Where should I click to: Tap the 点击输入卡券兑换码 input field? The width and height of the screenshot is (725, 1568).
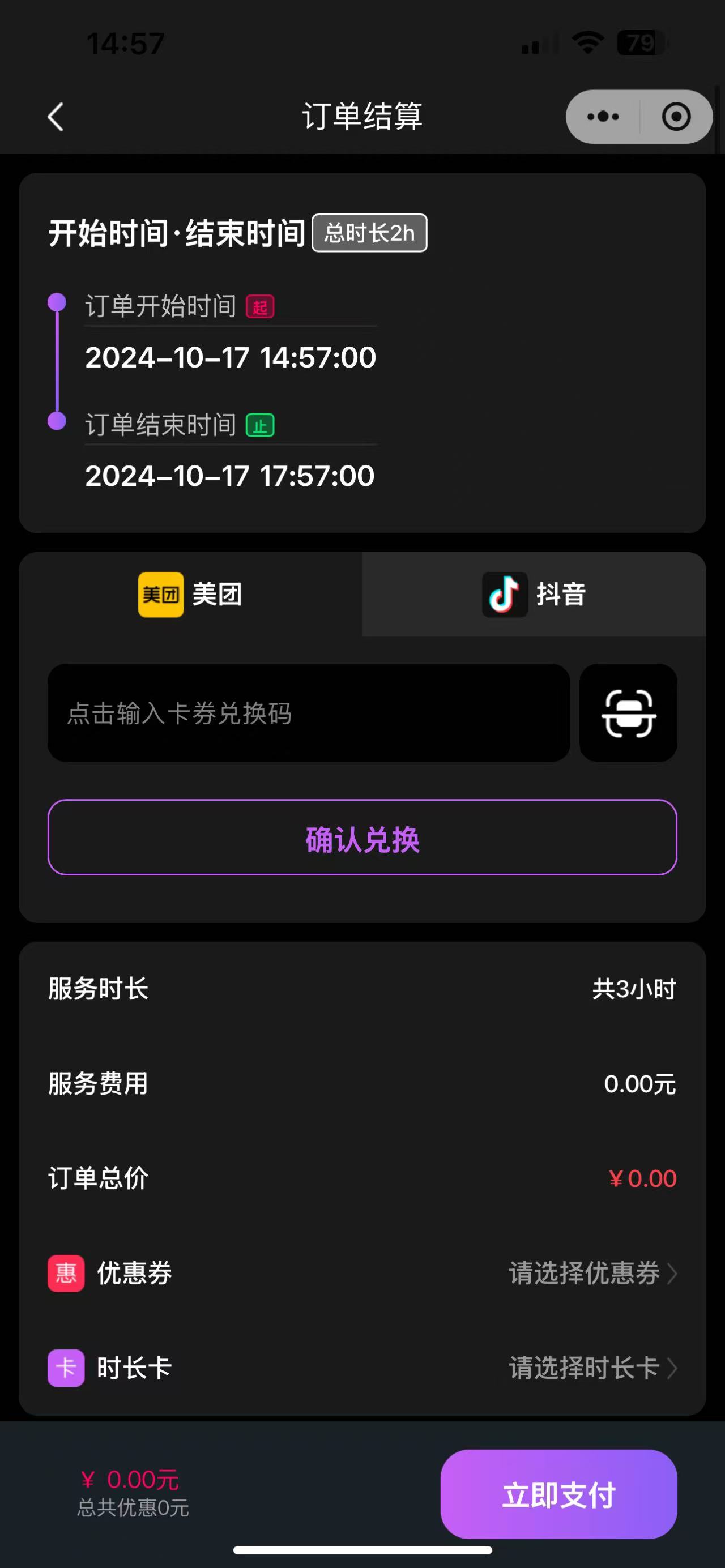309,713
